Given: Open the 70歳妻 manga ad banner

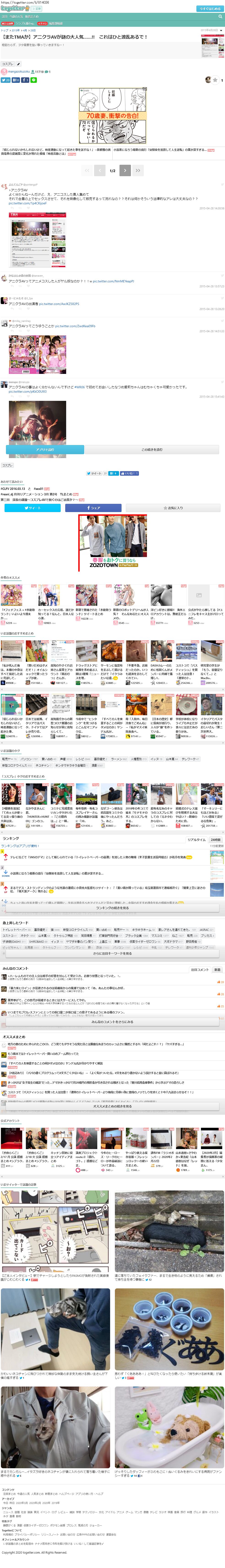Looking at the screenshot, I should click(x=113, y=116).
